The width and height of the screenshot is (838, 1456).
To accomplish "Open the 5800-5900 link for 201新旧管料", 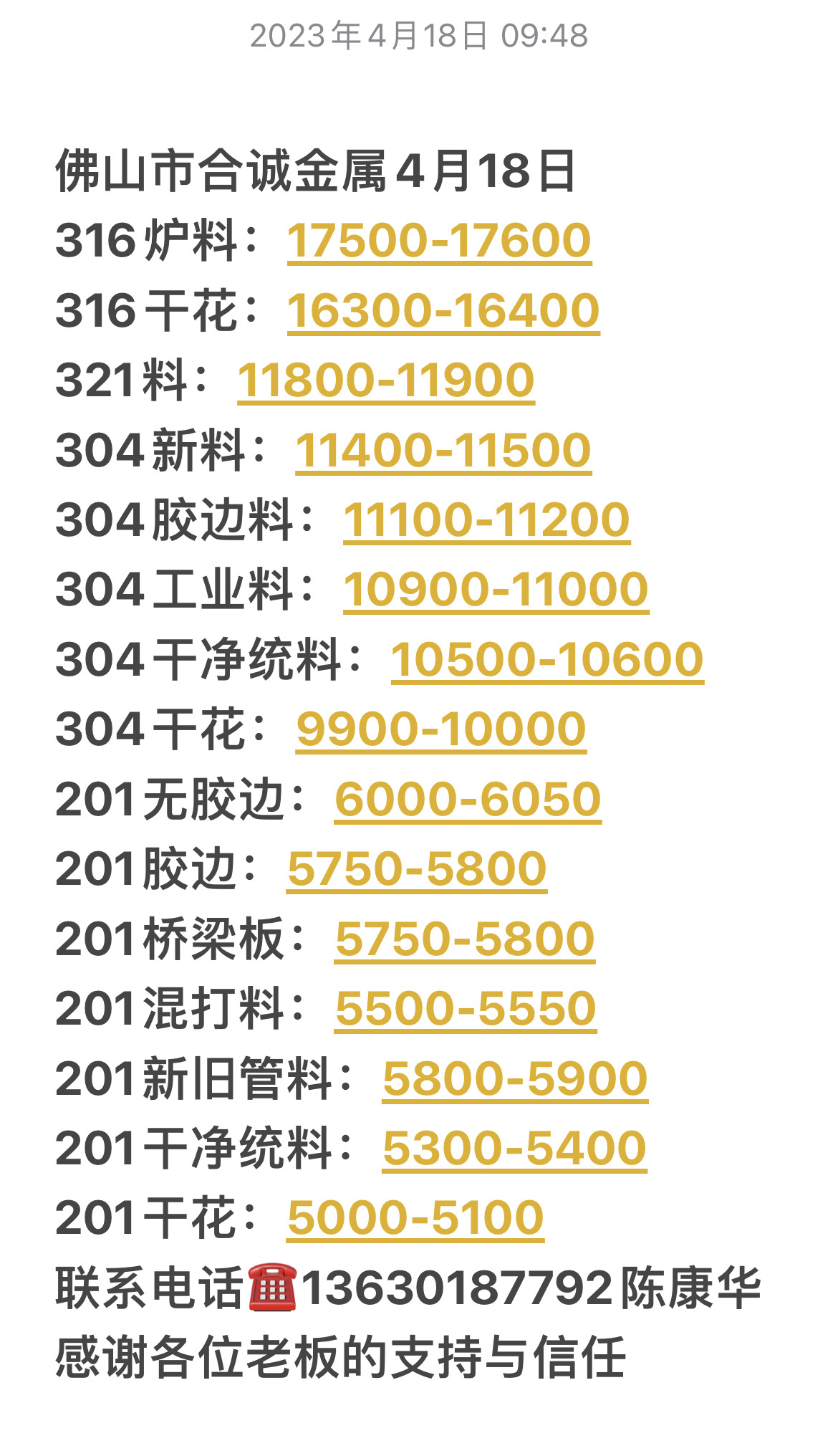I will pyautogui.click(x=515, y=1078).
